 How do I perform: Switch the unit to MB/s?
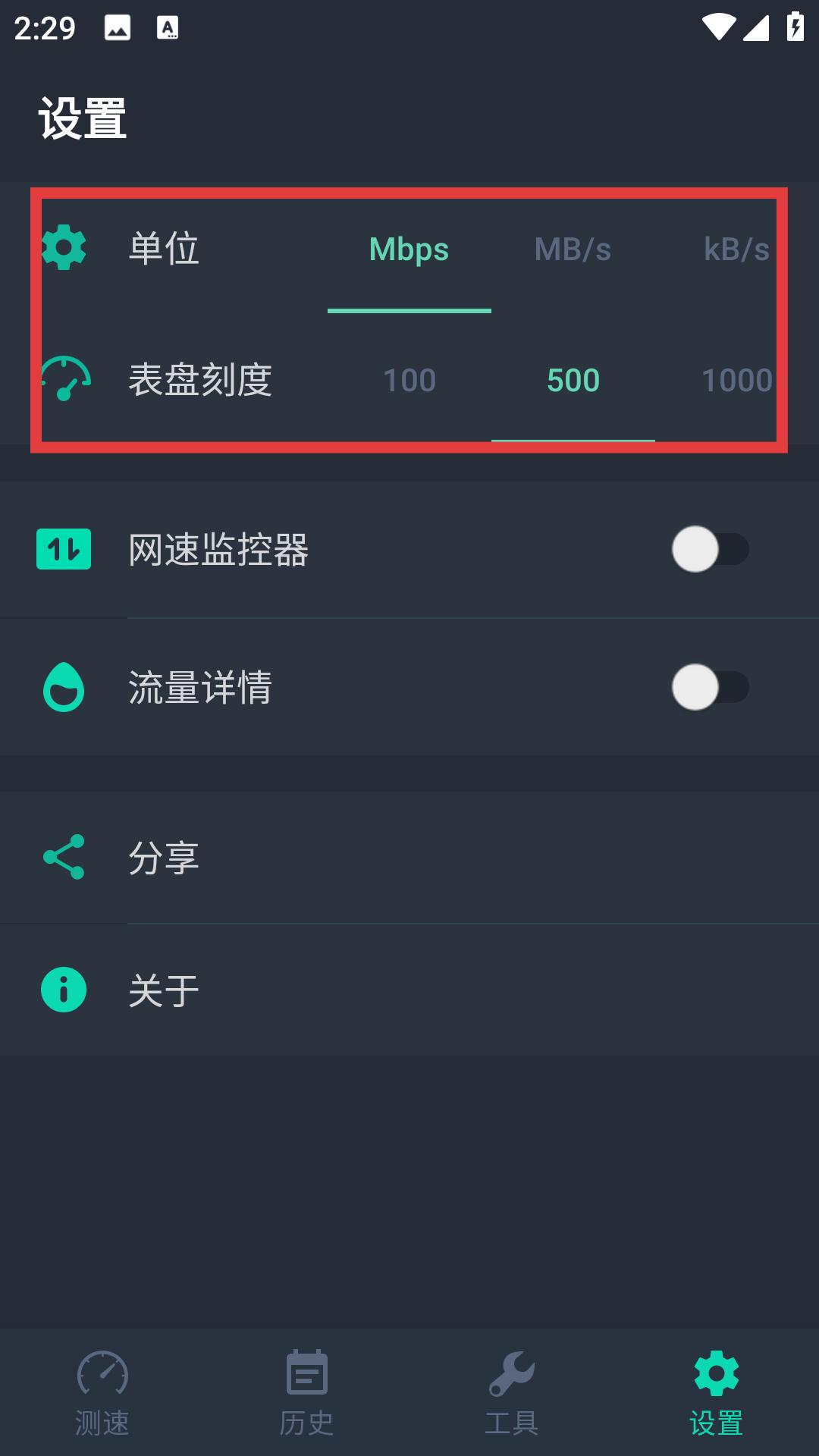[x=573, y=249]
